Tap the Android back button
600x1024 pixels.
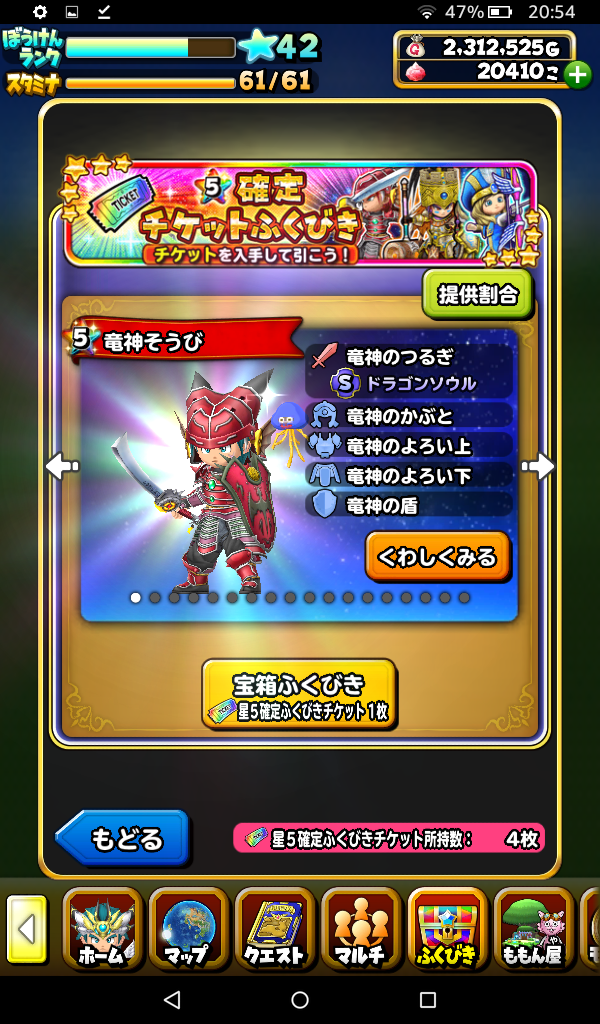pos(172,999)
